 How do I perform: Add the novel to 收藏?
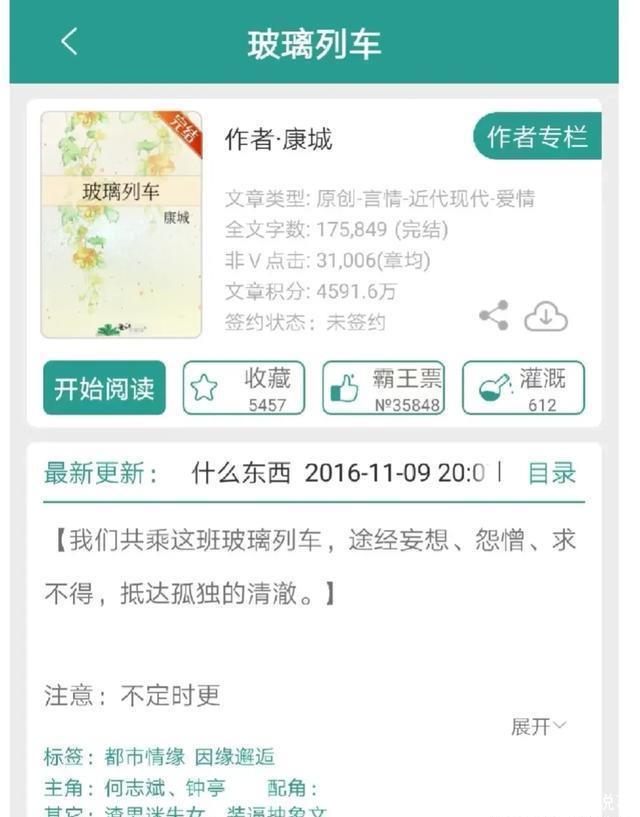point(244,388)
